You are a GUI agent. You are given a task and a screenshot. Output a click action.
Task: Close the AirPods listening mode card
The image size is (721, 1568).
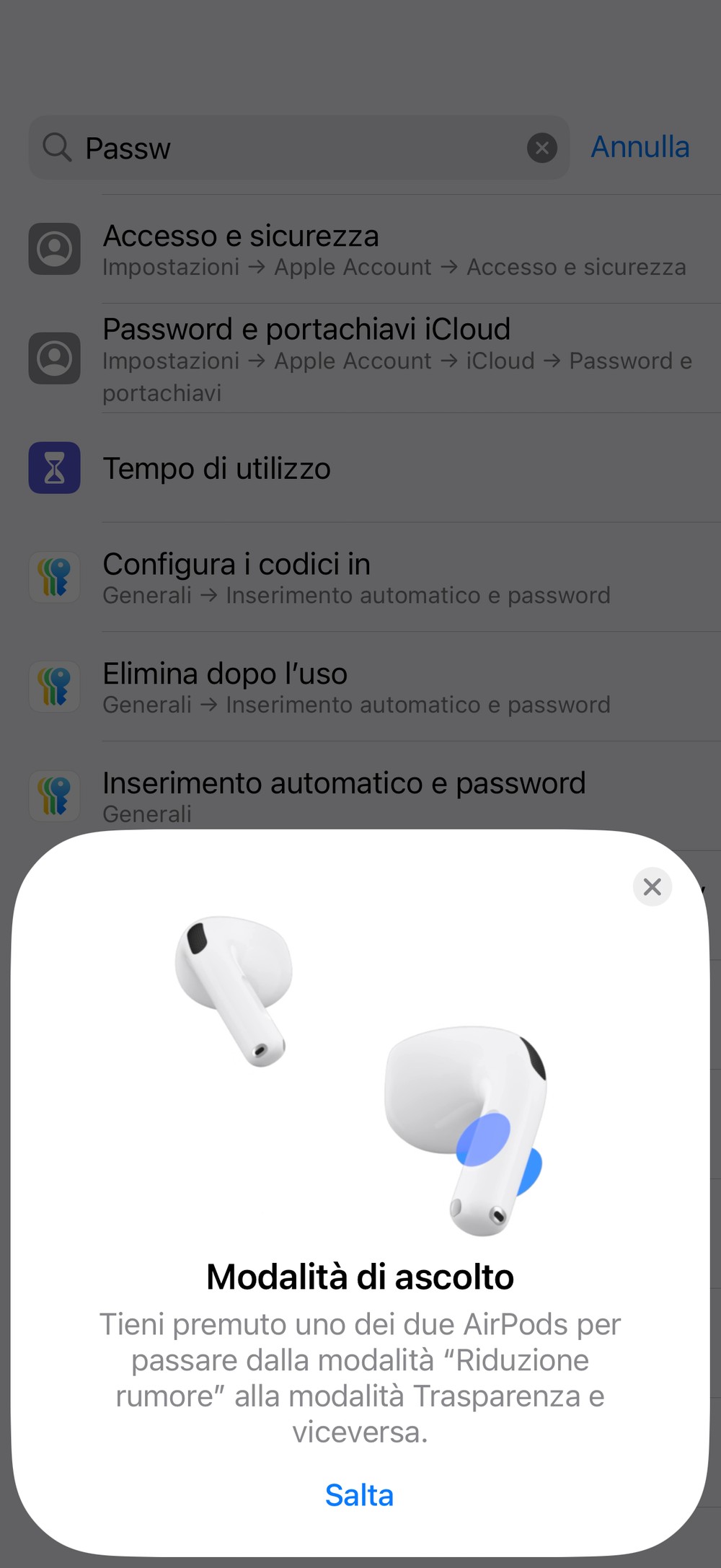(x=652, y=886)
